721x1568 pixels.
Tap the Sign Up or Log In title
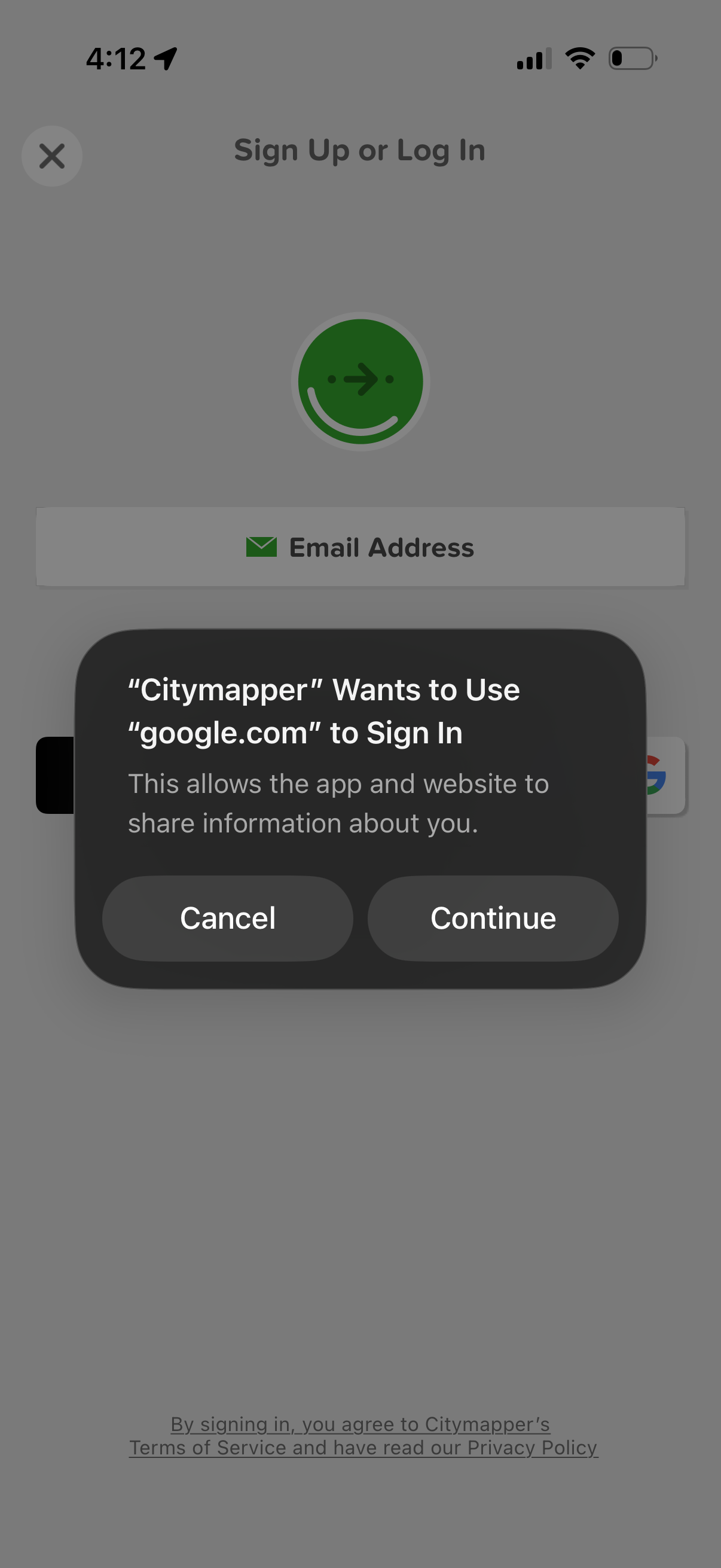coord(360,150)
